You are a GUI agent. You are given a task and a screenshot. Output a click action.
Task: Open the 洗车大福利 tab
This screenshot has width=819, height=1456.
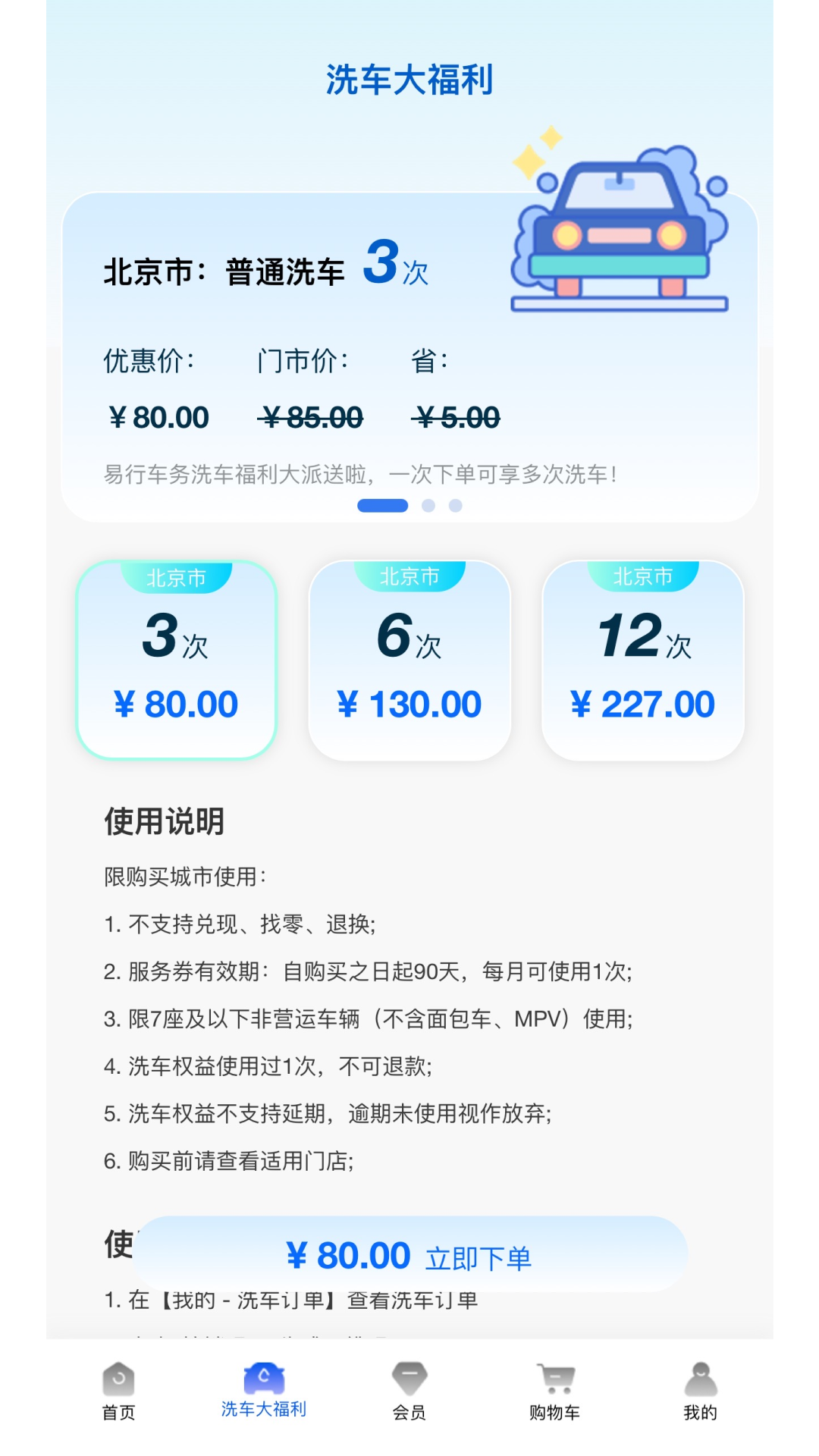click(x=264, y=1392)
